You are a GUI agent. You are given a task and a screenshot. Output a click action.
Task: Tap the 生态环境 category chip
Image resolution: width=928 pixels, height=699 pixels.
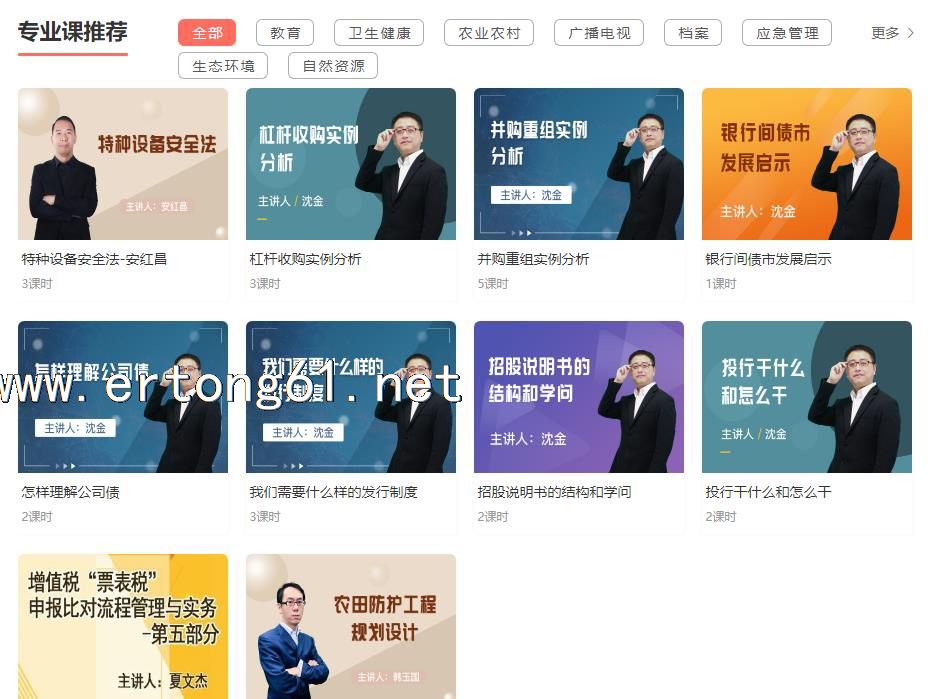pos(223,66)
